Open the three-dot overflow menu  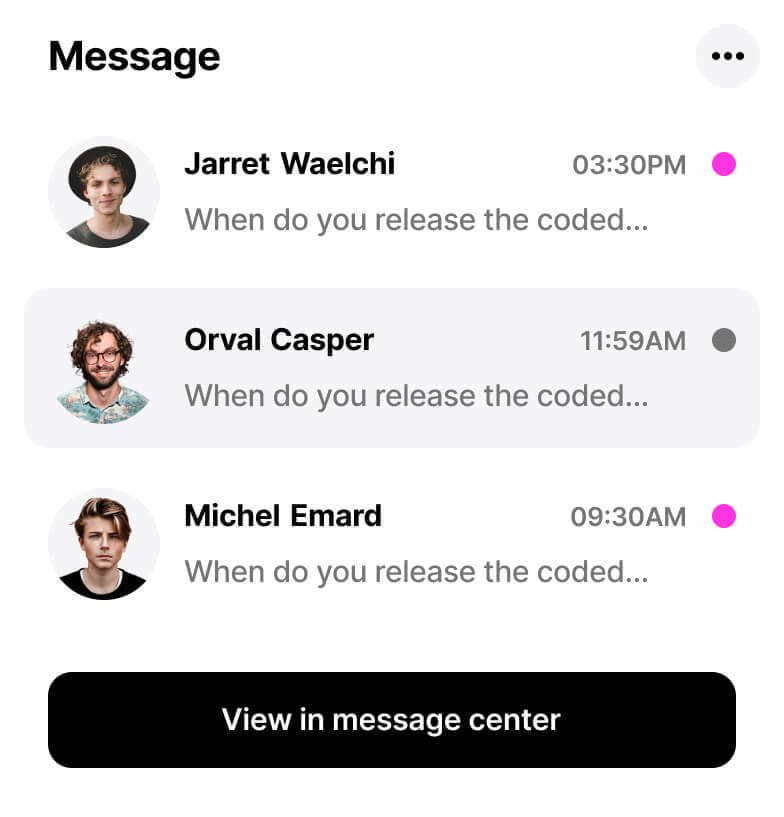[727, 56]
